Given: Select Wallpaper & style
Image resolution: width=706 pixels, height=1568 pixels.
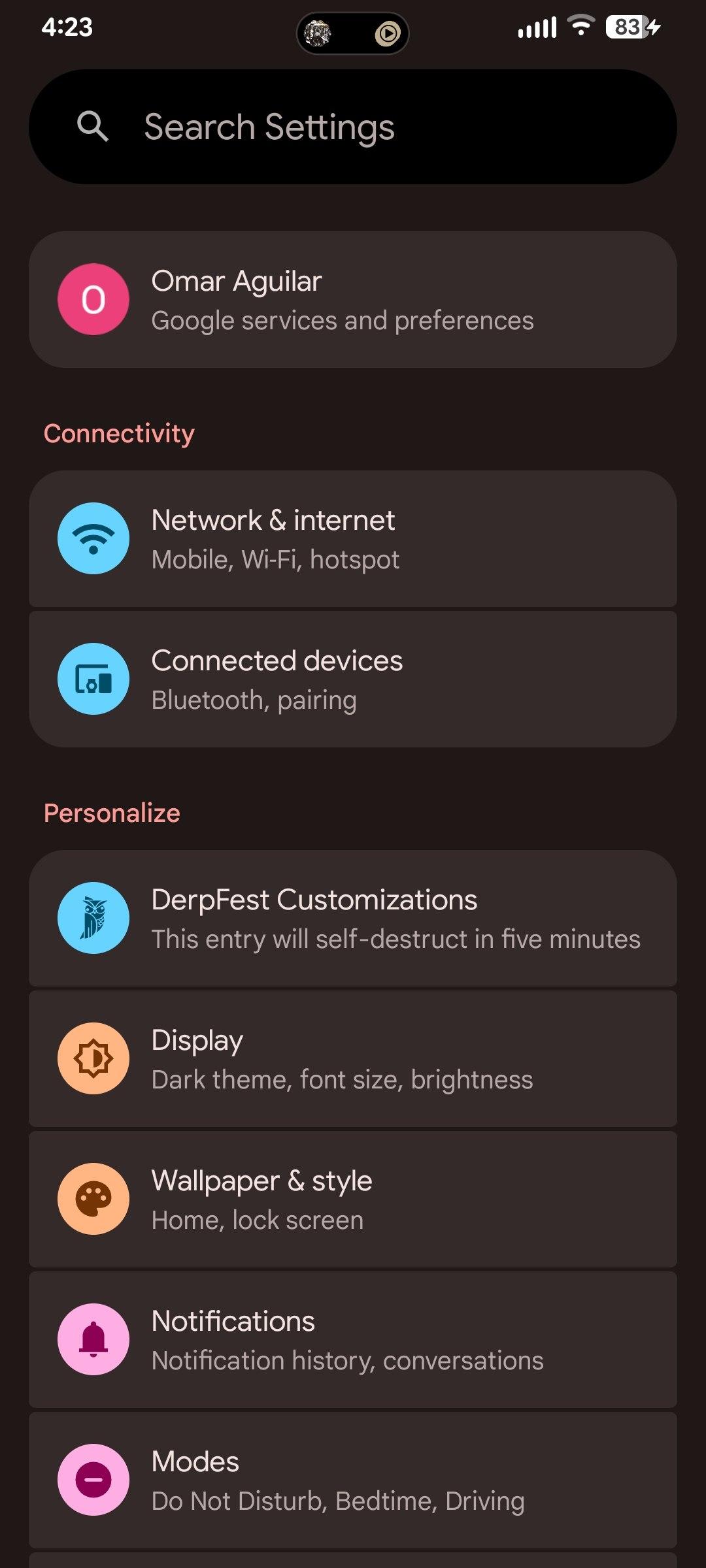Looking at the screenshot, I should [353, 1200].
